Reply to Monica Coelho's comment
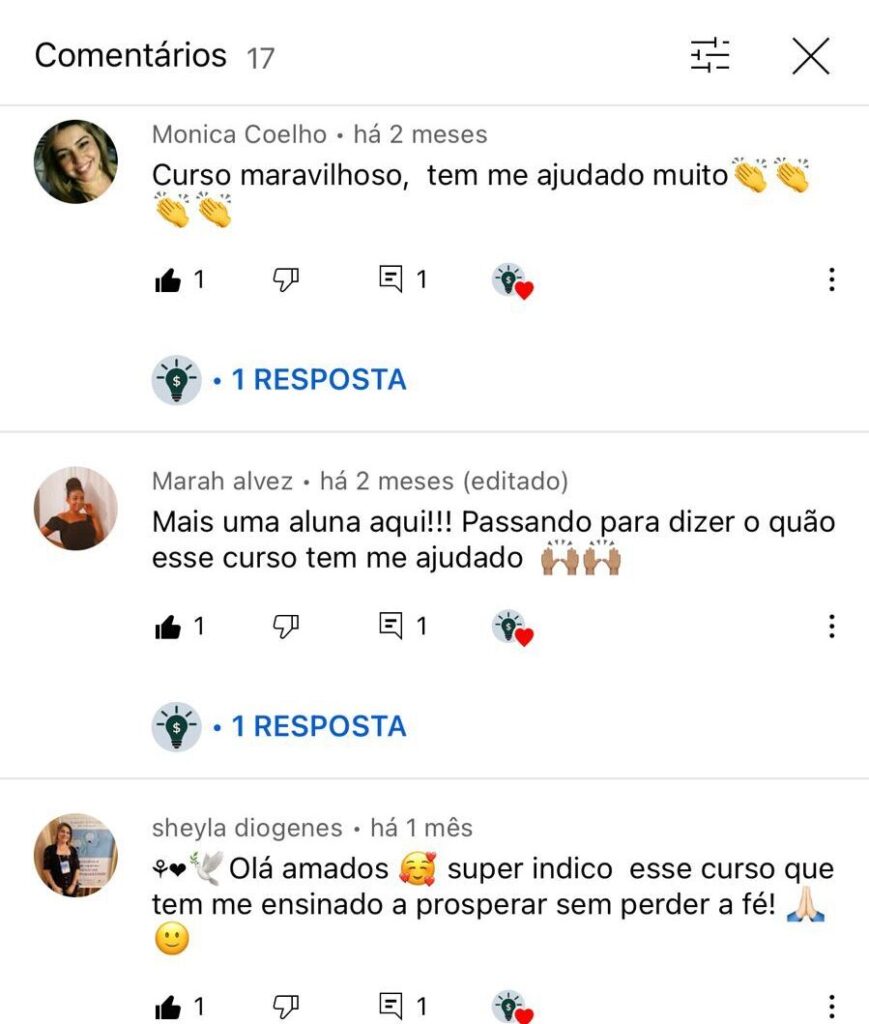 (391, 280)
